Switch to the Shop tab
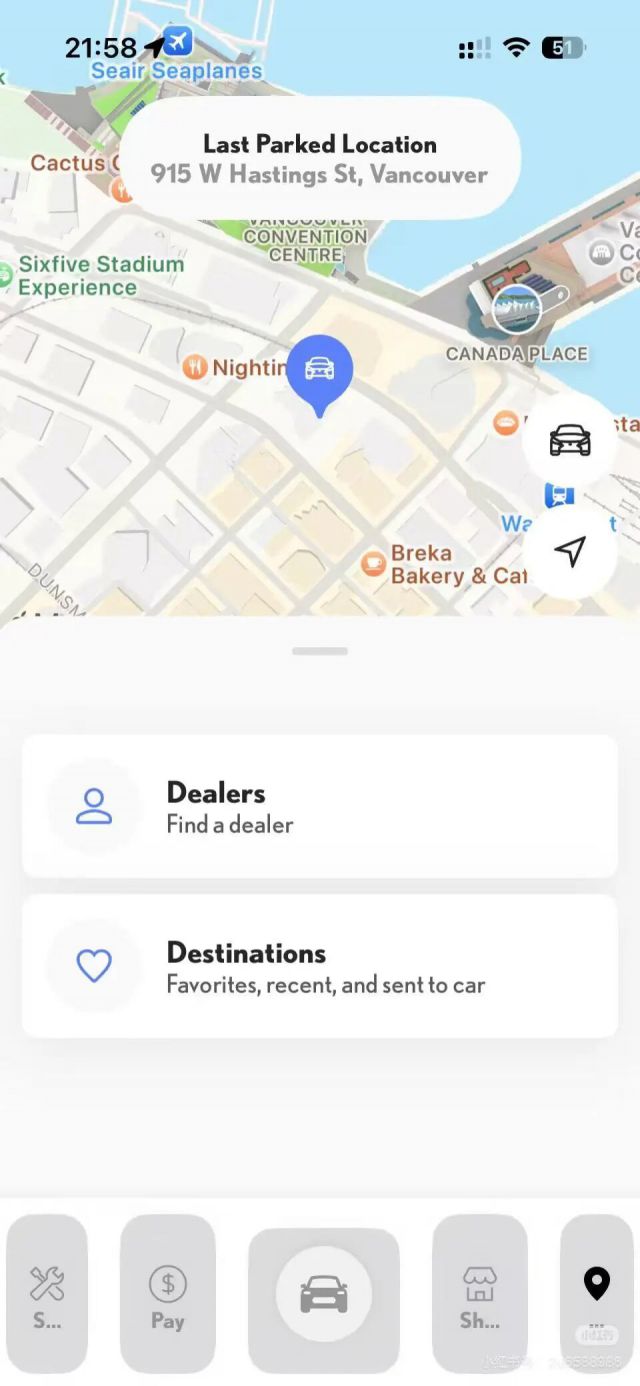 479,1295
